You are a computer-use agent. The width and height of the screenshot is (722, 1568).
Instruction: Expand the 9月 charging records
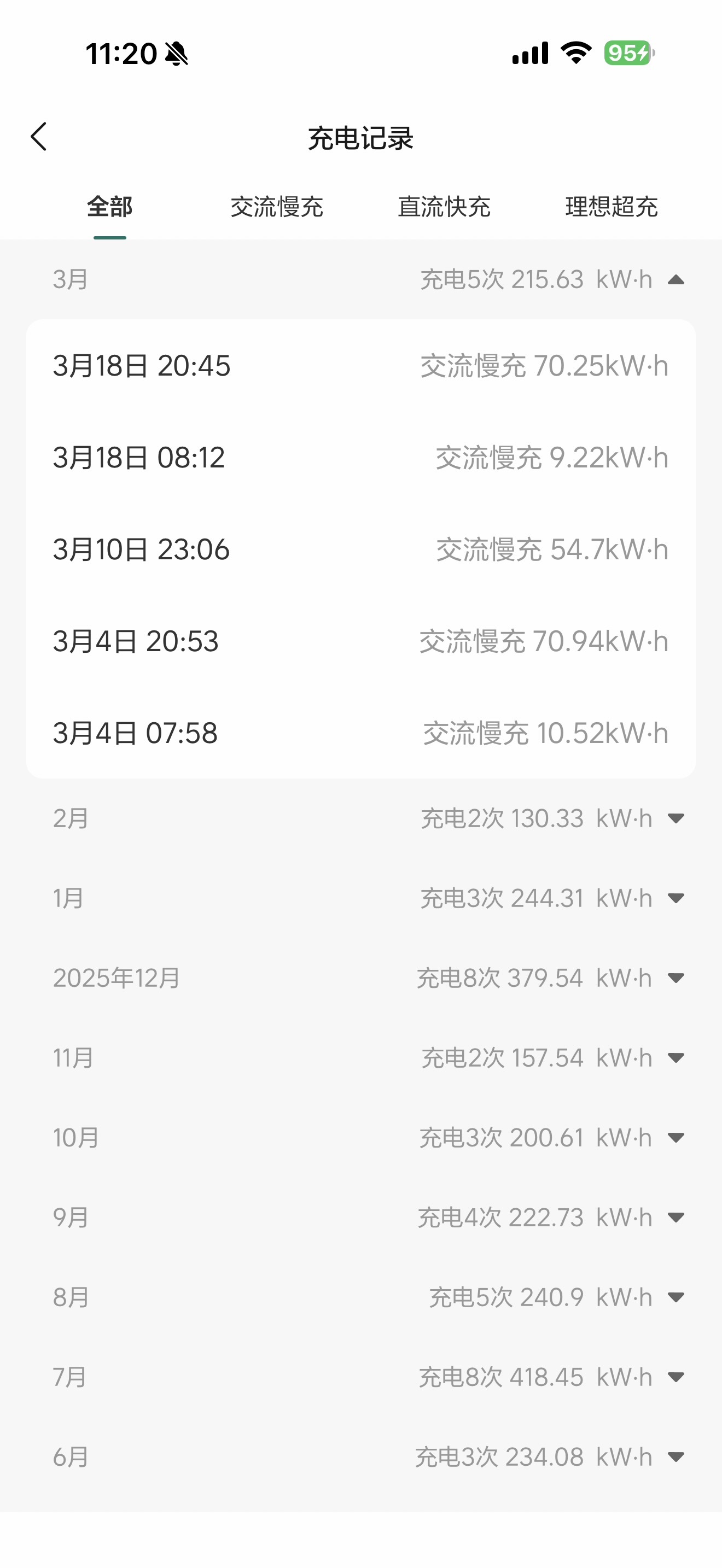tap(676, 1218)
